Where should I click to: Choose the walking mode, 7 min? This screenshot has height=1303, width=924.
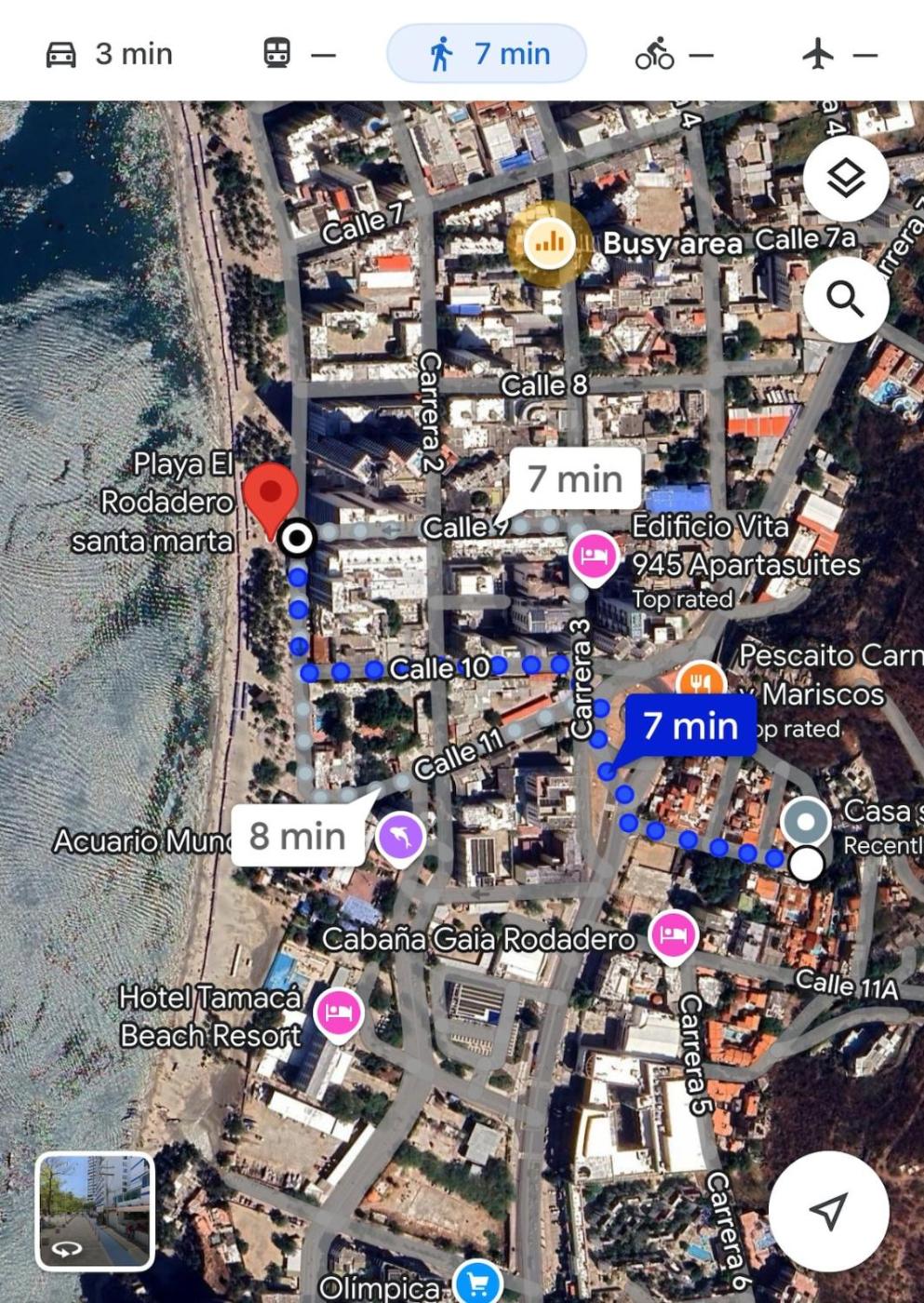(x=487, y=54)
